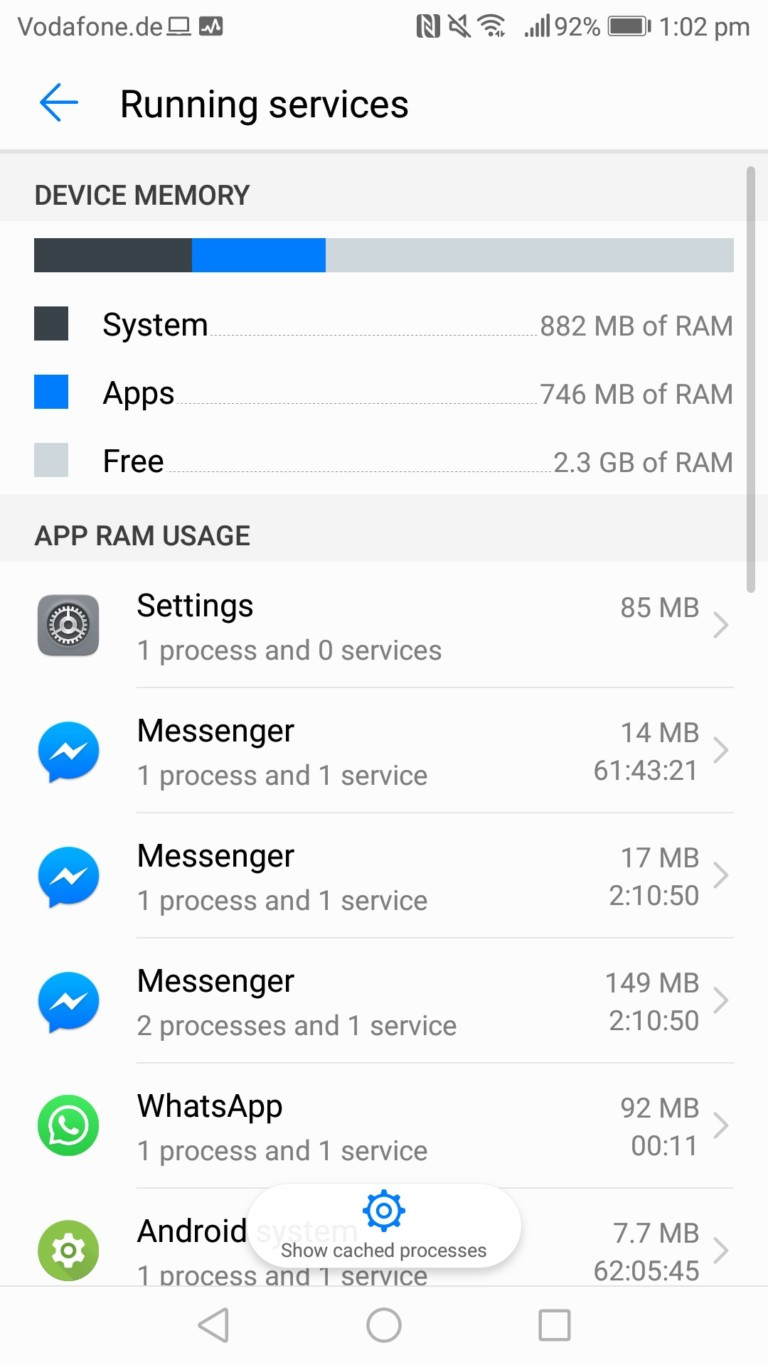768x1365 pixels.
Task: Tap the home circle navigation button
Action: point(383,1324)
